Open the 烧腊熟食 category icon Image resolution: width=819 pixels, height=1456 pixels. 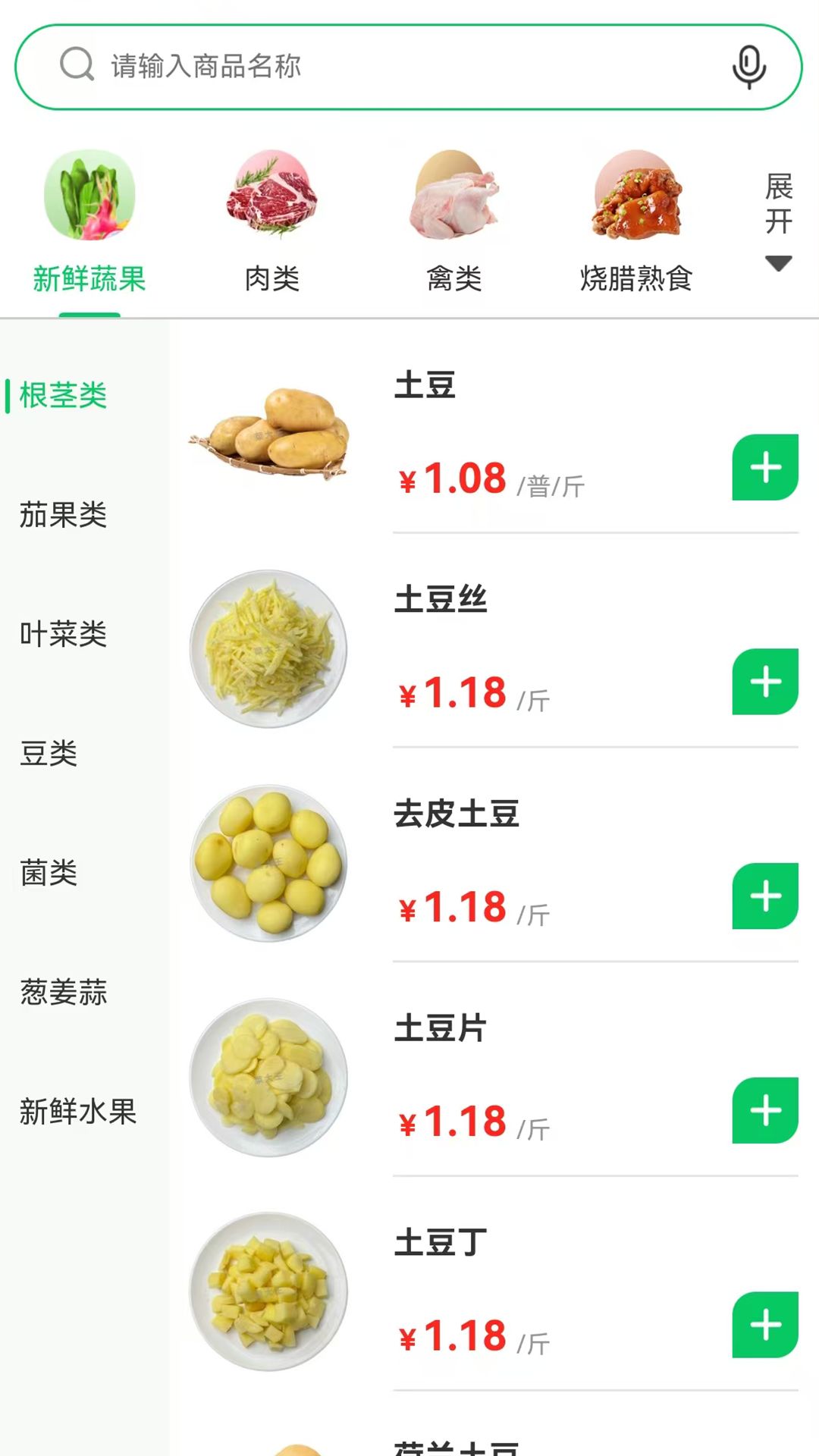point(637,196)
